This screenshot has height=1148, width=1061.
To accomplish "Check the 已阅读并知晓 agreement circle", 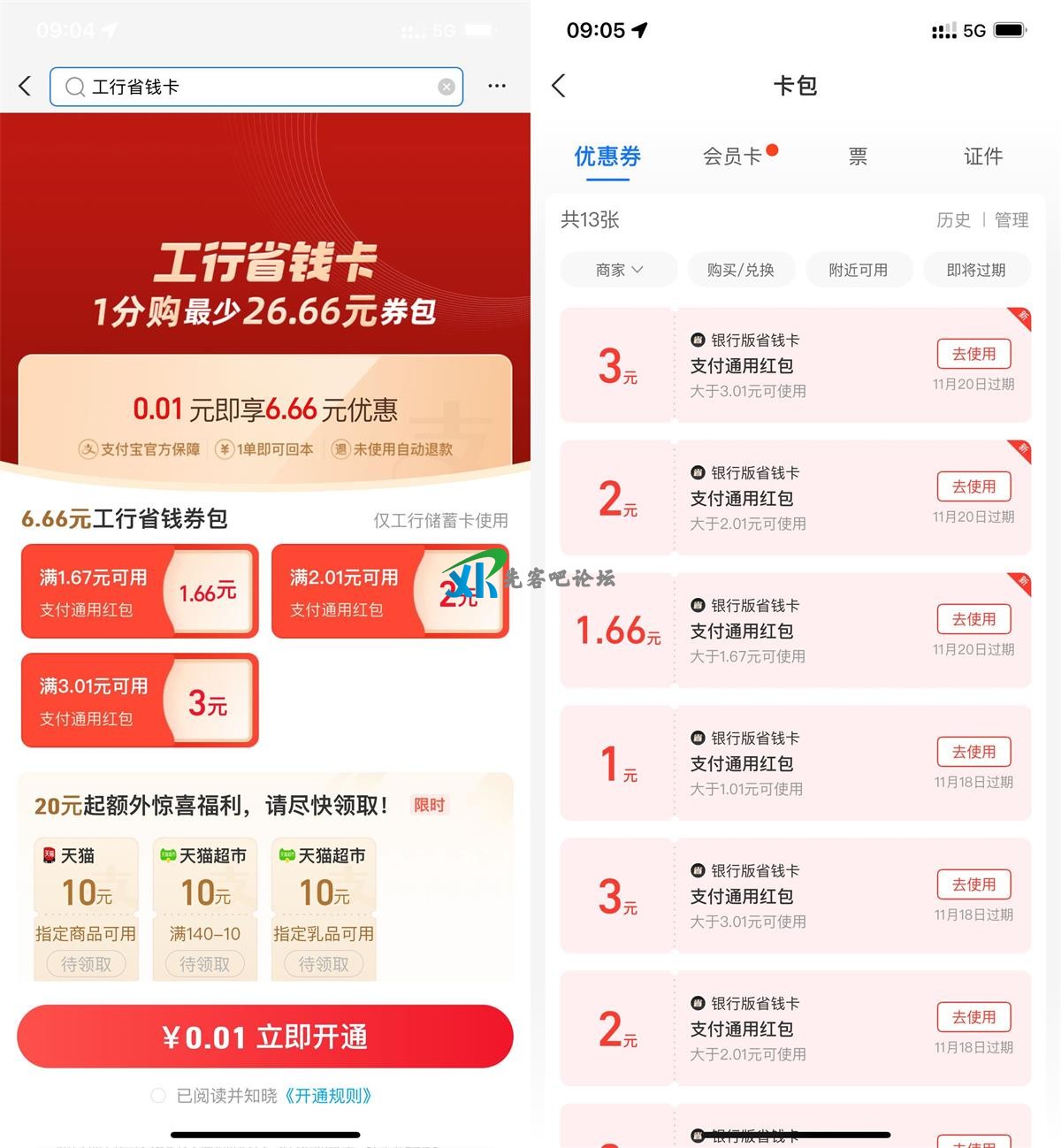I will tap(158, 1096).
